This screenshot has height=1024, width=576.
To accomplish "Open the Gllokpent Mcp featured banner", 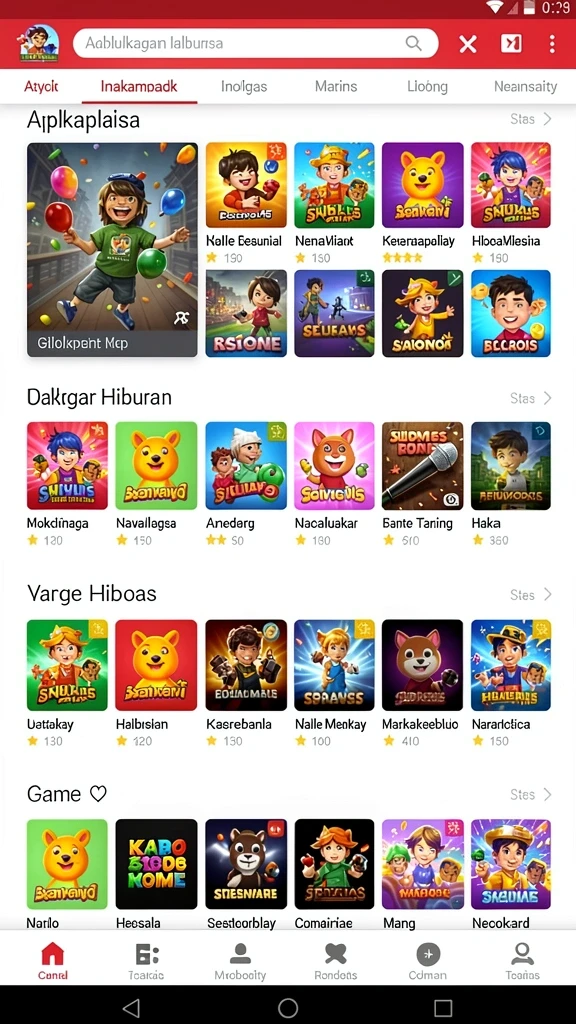I will point(112,249).
